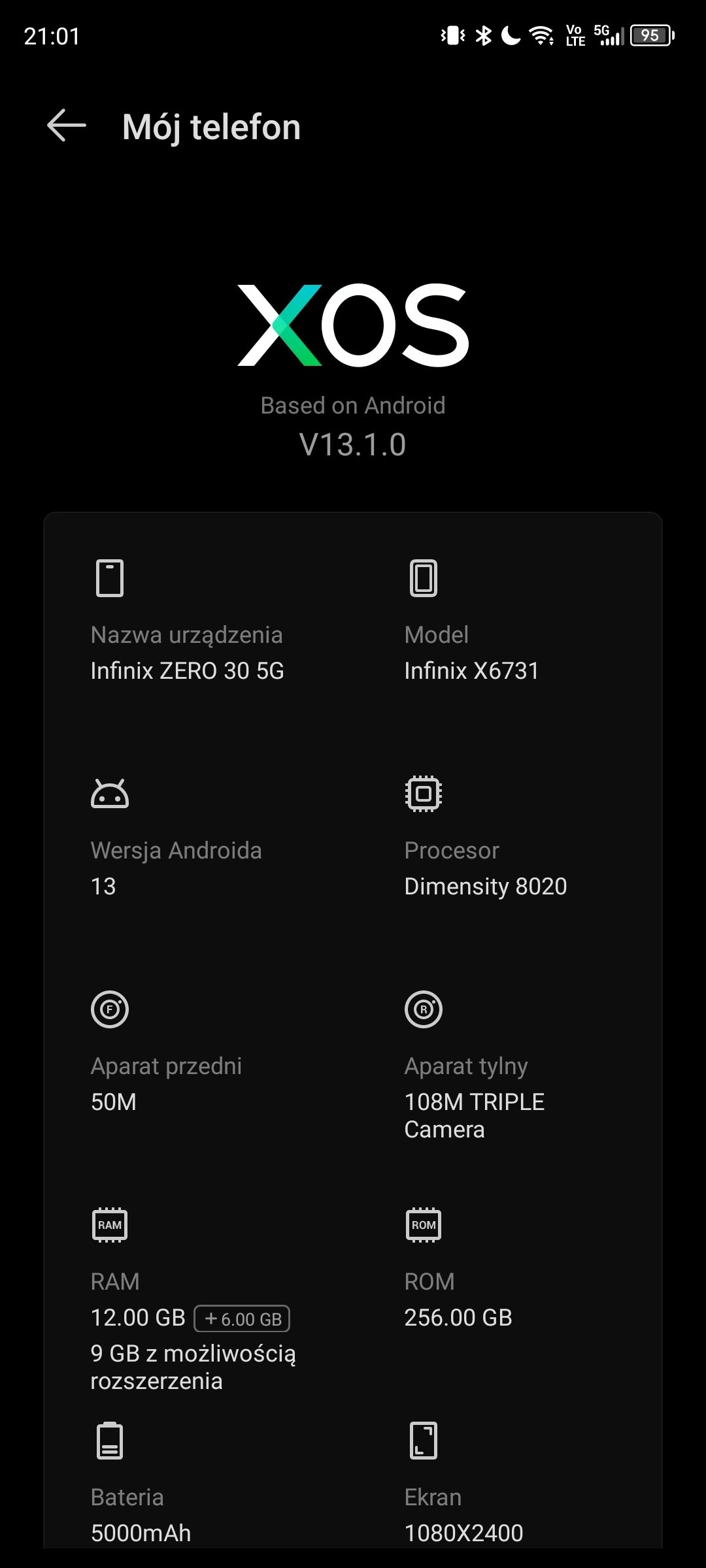This screenshot has width=706, height=1568.
Task: Go back from Mój telefon
Action: (67, 125)
